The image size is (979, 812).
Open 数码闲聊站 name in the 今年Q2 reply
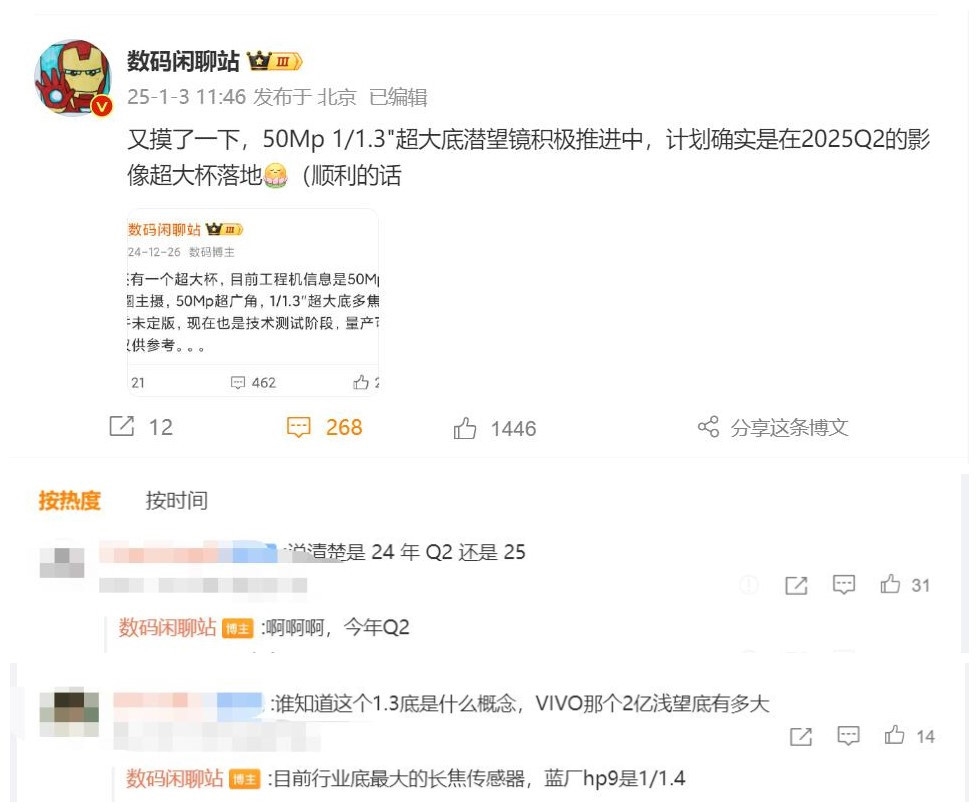coord(167,628)
